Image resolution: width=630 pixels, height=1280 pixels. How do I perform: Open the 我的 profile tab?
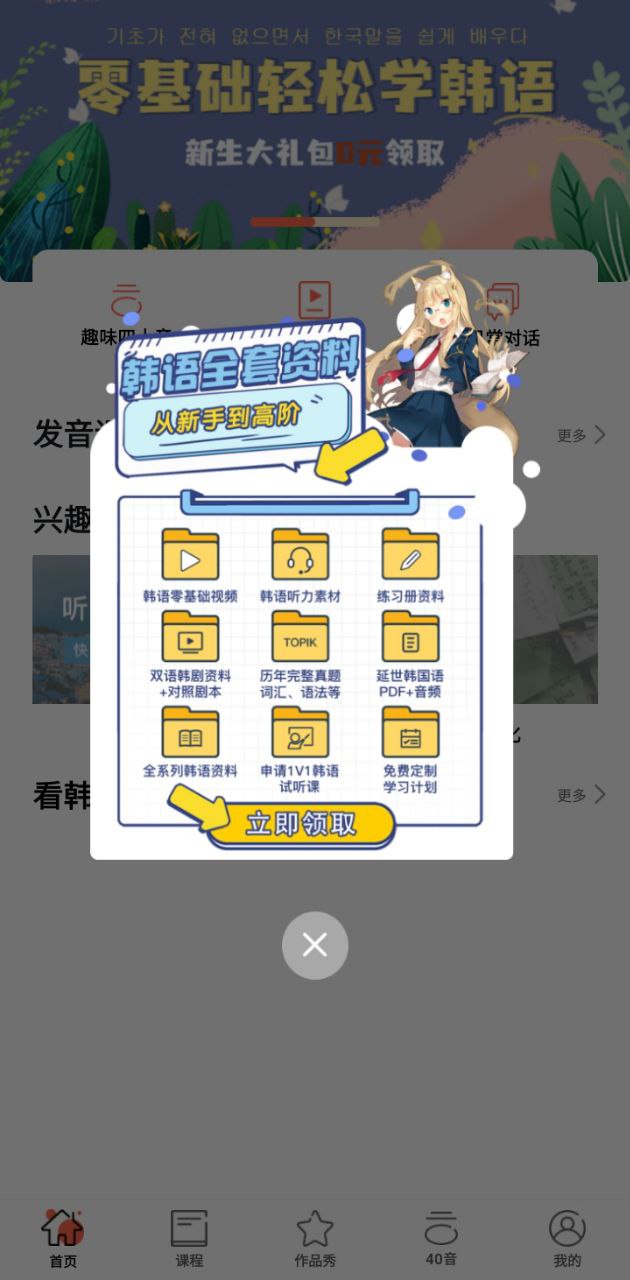567,1238
